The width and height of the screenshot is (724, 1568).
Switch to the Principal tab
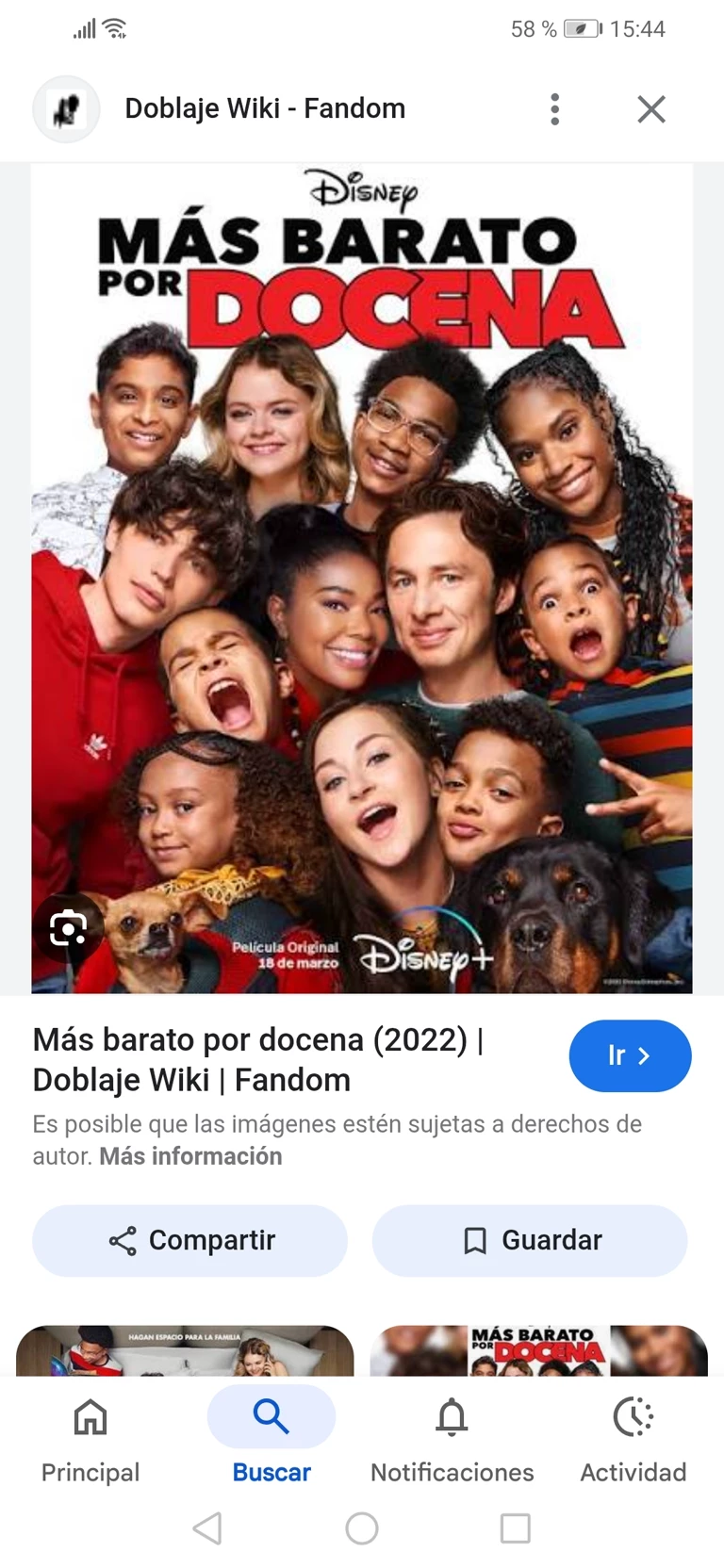(x=90, y=1438)
